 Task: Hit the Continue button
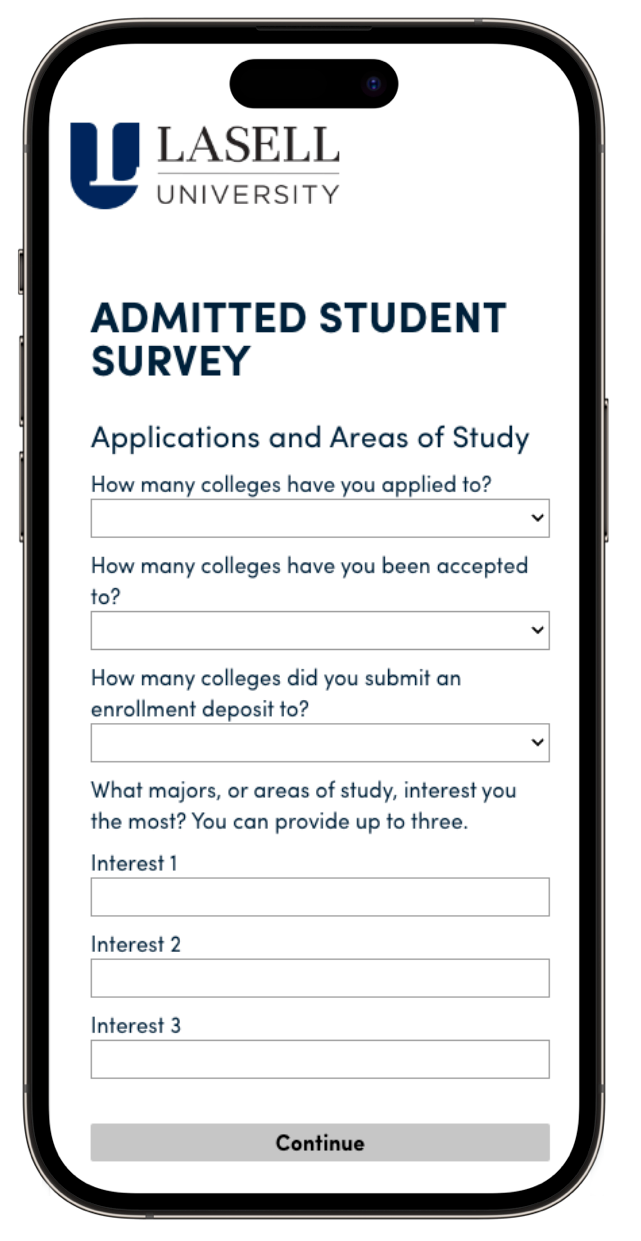(320, 1142)
